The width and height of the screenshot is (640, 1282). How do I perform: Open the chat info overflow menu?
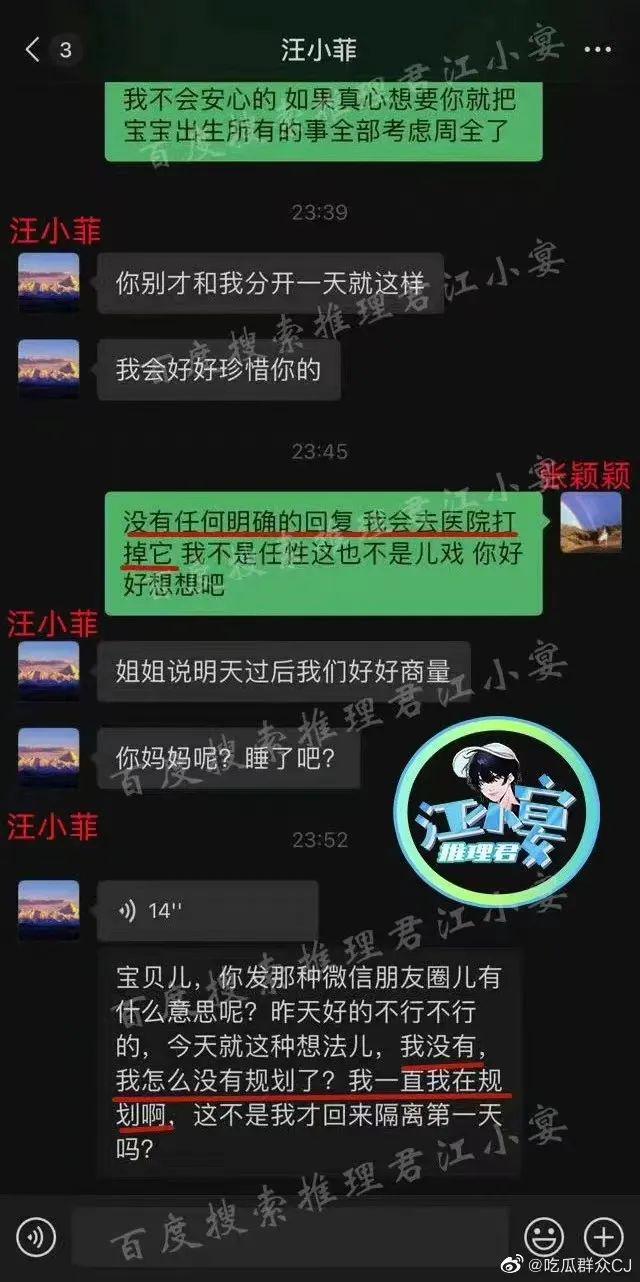597,50
